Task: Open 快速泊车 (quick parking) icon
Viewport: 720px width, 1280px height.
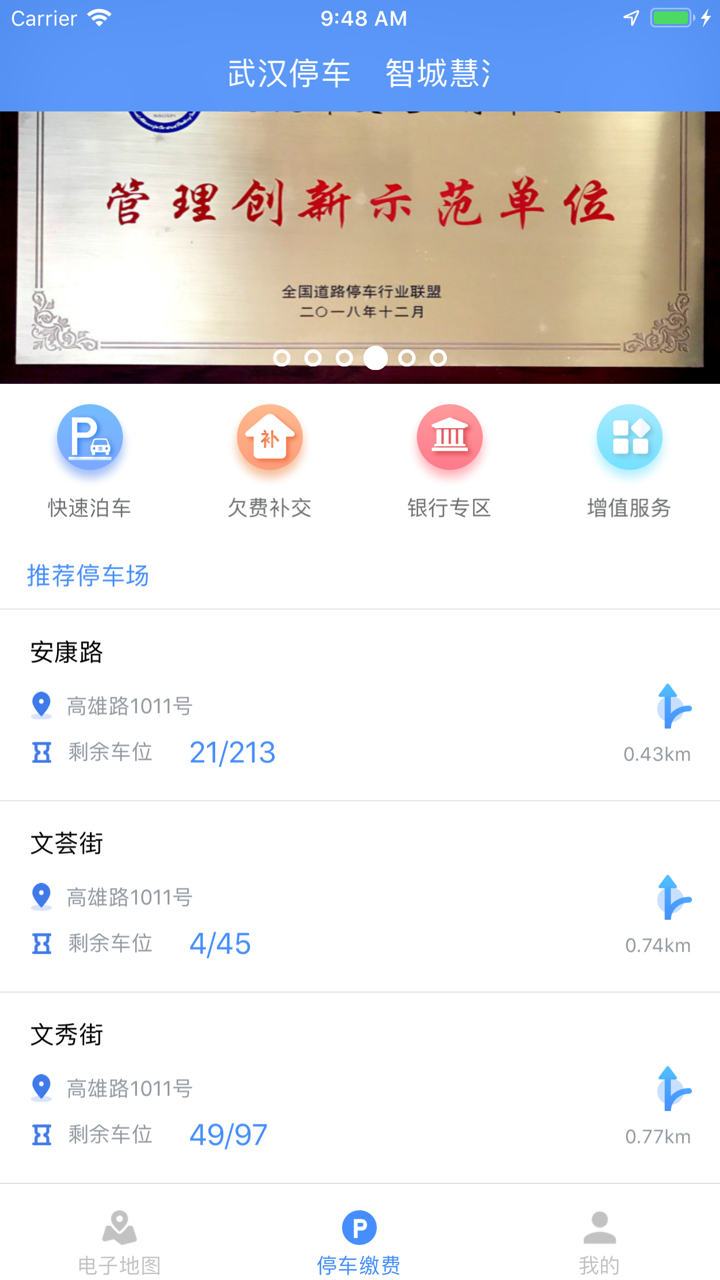Action: pyautogui.click(x=90, y=437)
